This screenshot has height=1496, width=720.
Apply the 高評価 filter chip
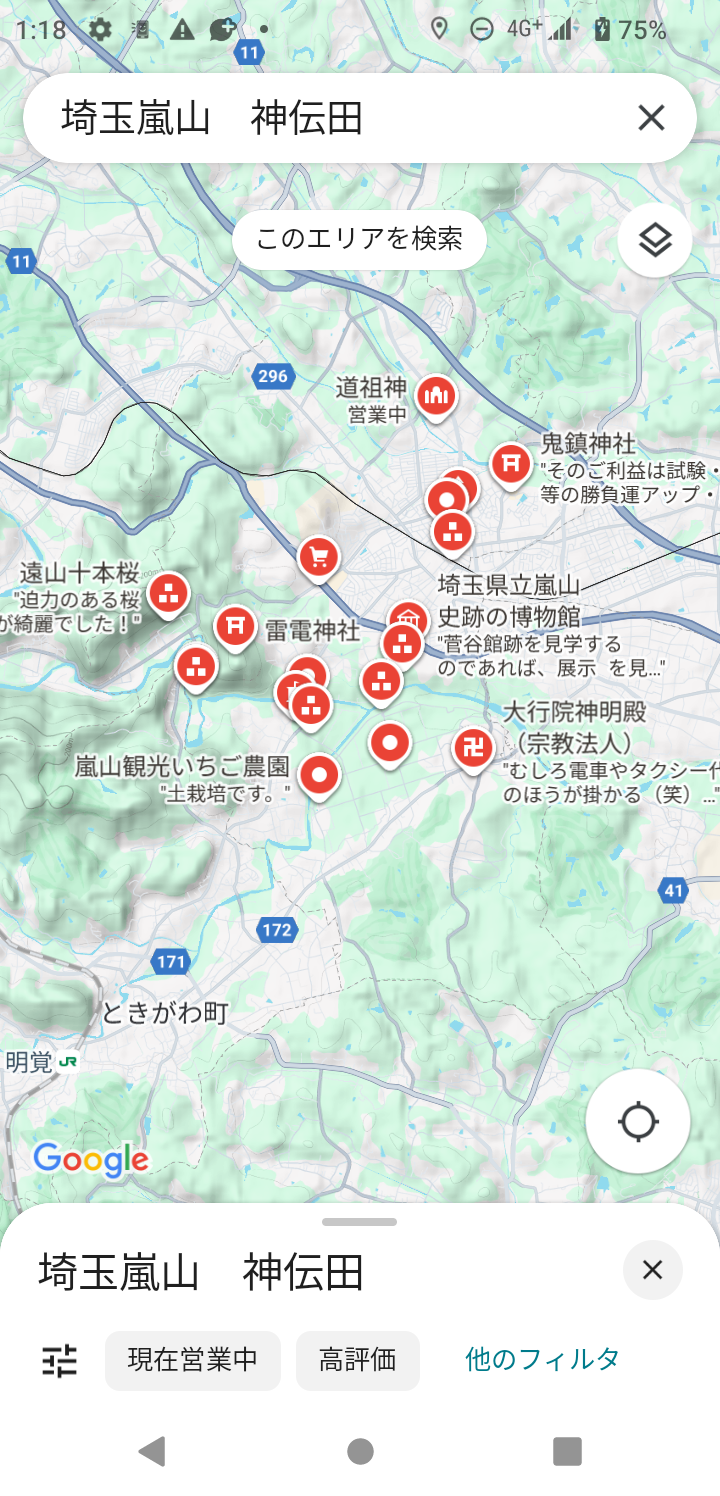357,1360
